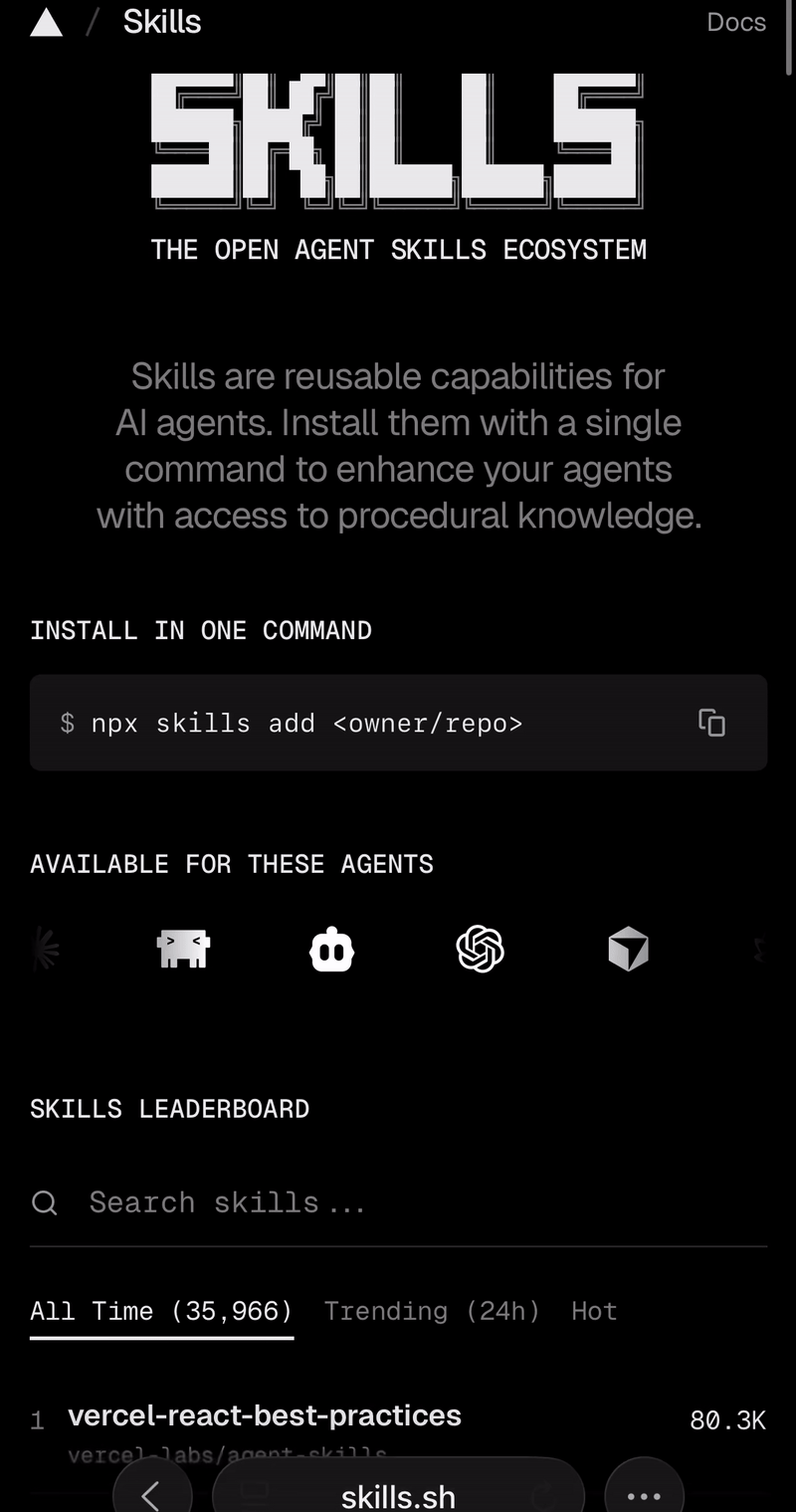Click the pixelated robot agent icon
This screenshot has height=1512, width=796.
pyautogui.click(x=183, y=948)
